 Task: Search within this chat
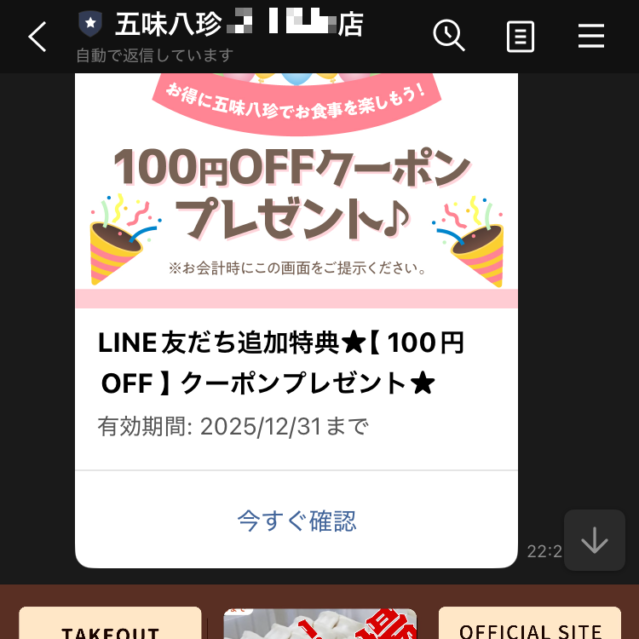(x=448, y=36)
